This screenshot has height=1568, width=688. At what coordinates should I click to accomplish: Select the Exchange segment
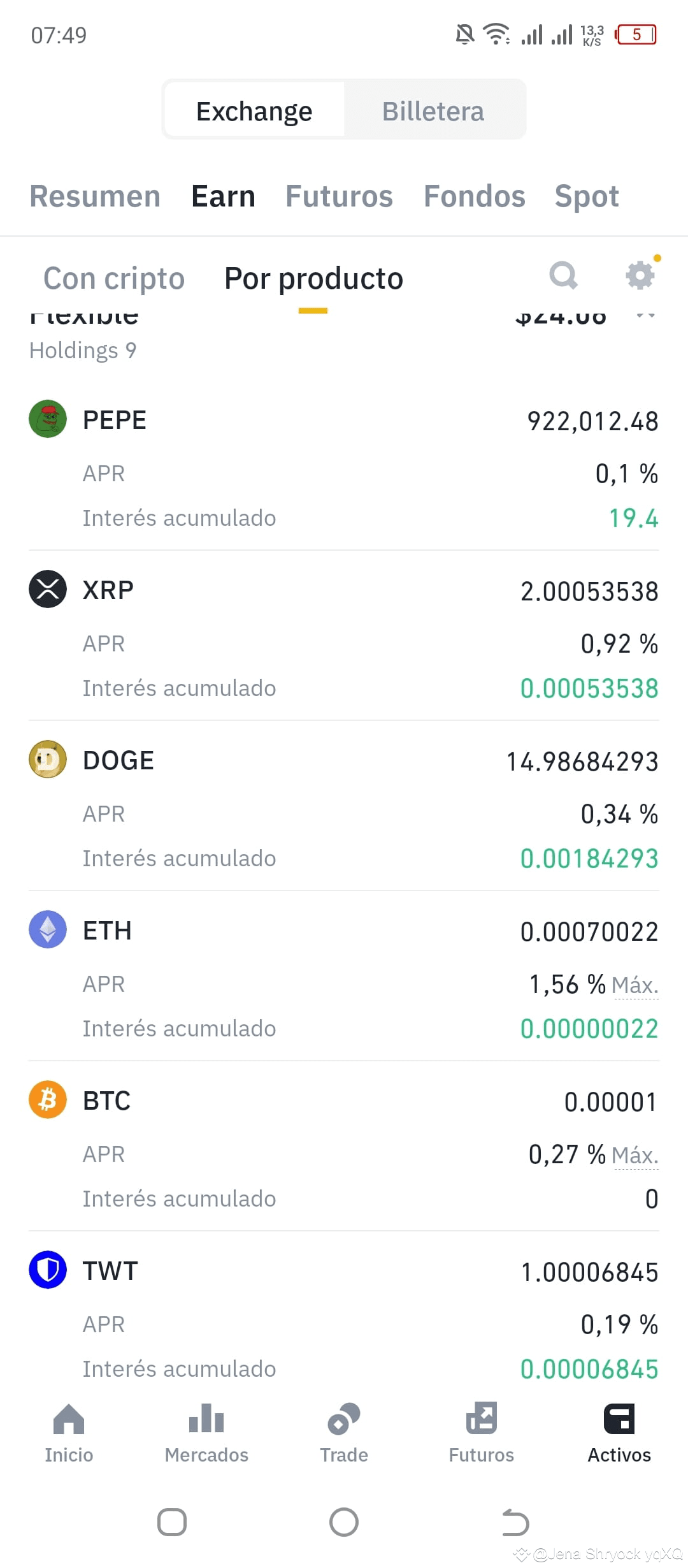[x=254, y=111]
